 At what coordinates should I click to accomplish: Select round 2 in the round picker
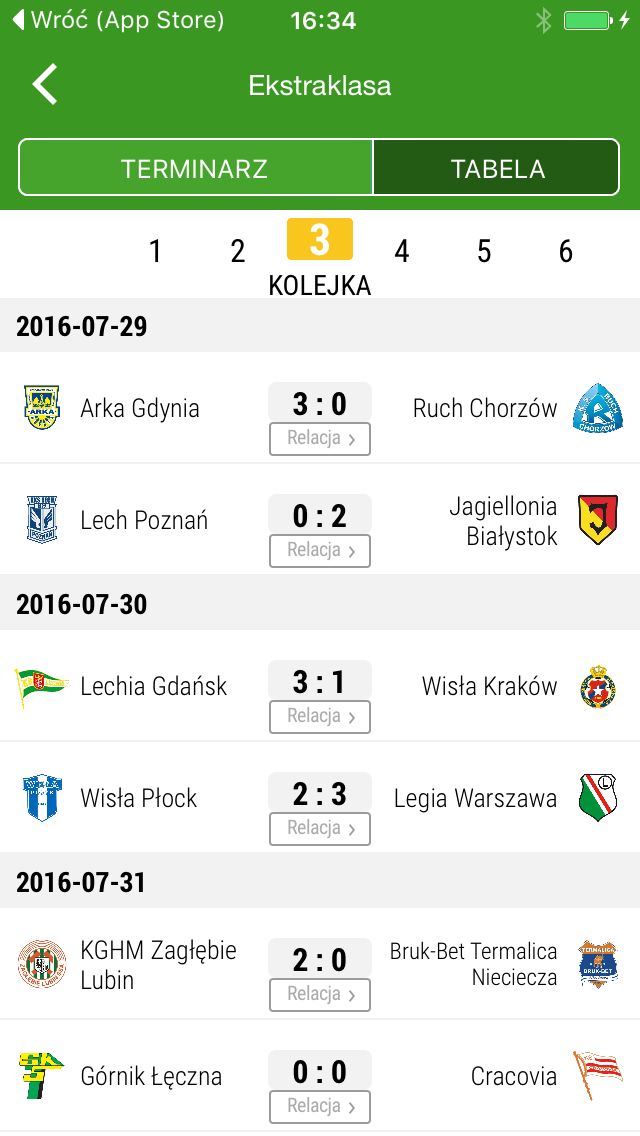click(x=238, y=251)
